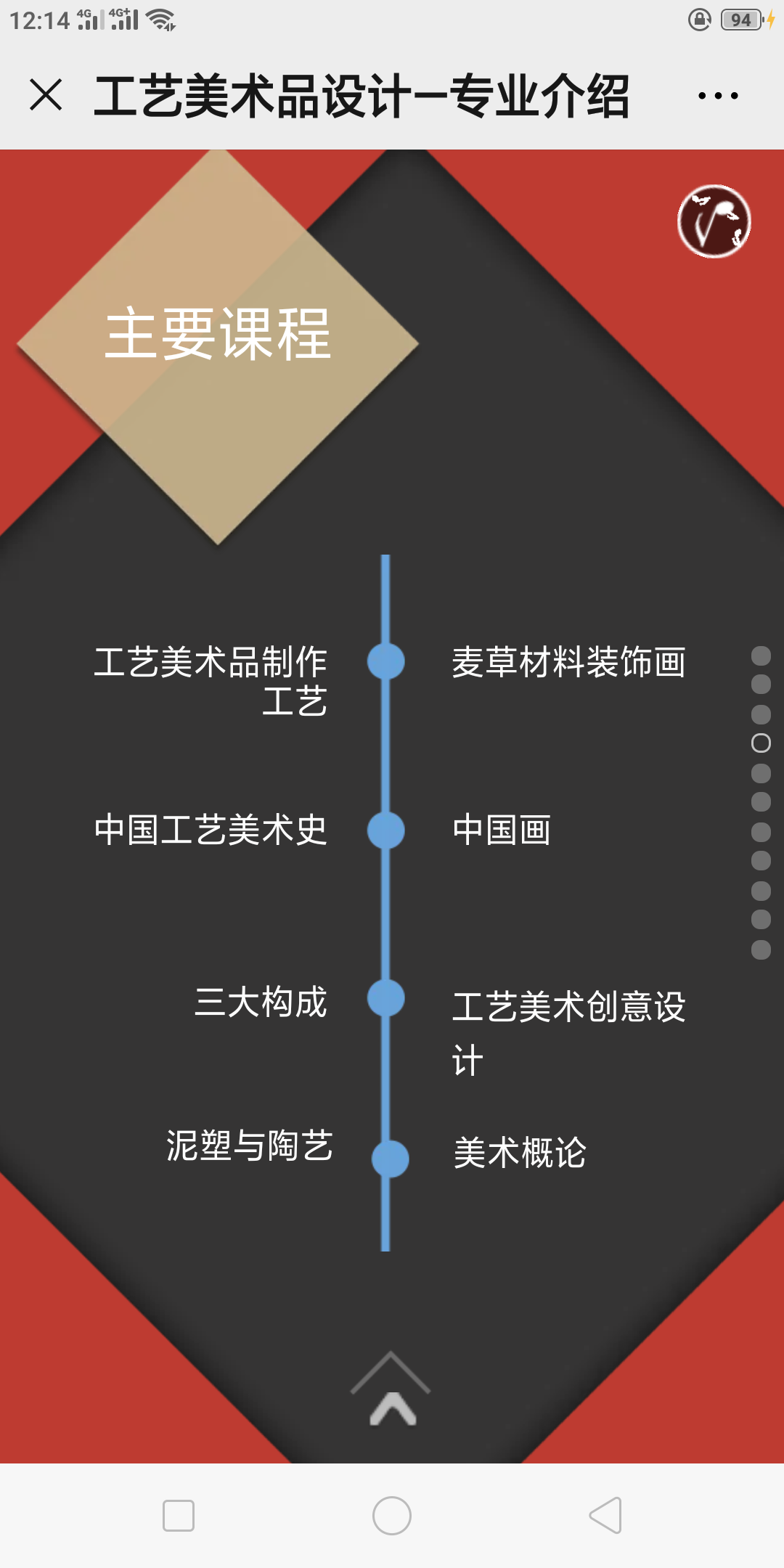Viewport: 784px width, 1568px height.
Task: Tap the up arrow to go to next page
Action: [391, 1390]
